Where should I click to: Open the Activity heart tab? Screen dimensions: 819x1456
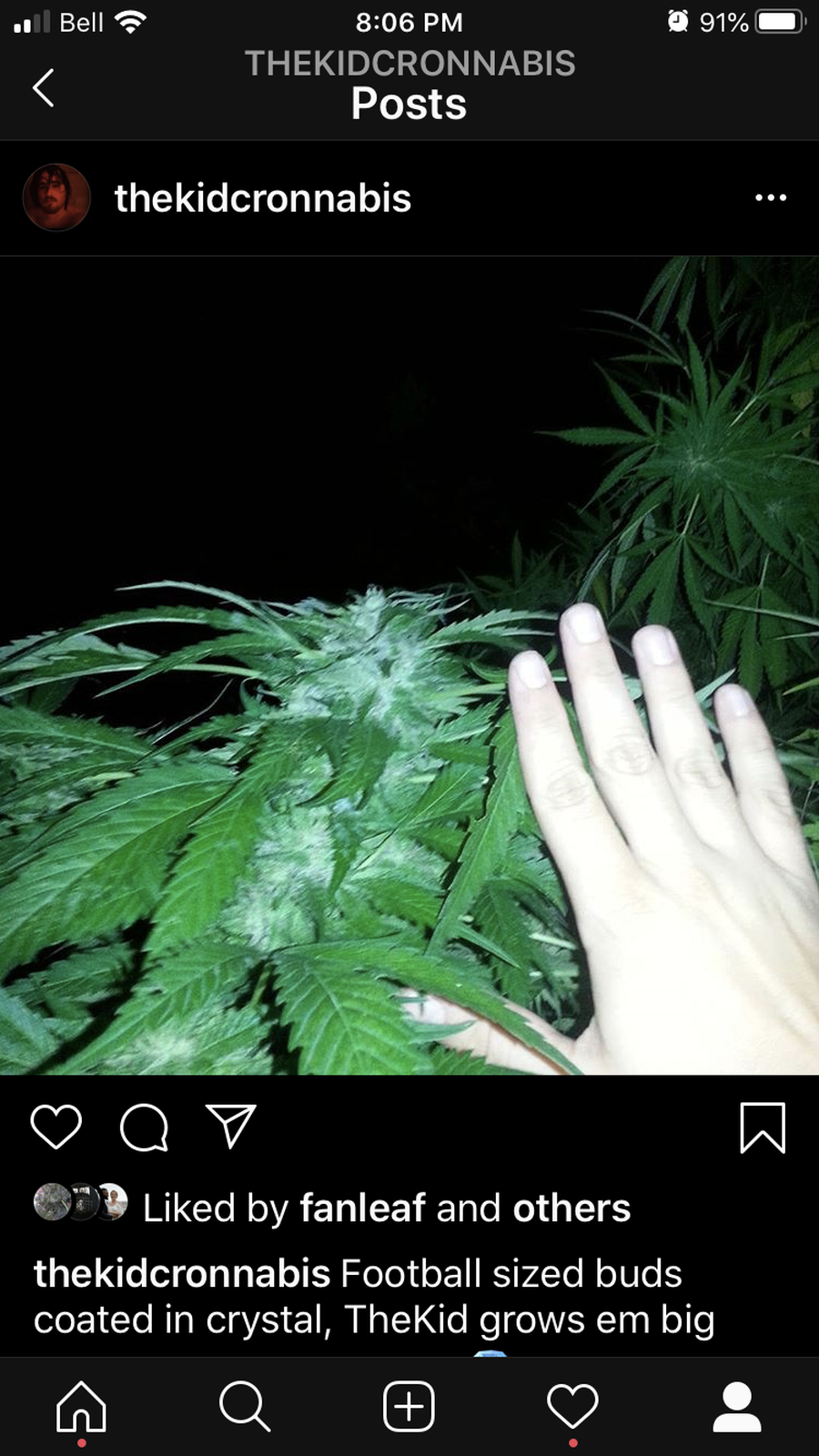pyautogui.click(x=572, y=1407)
